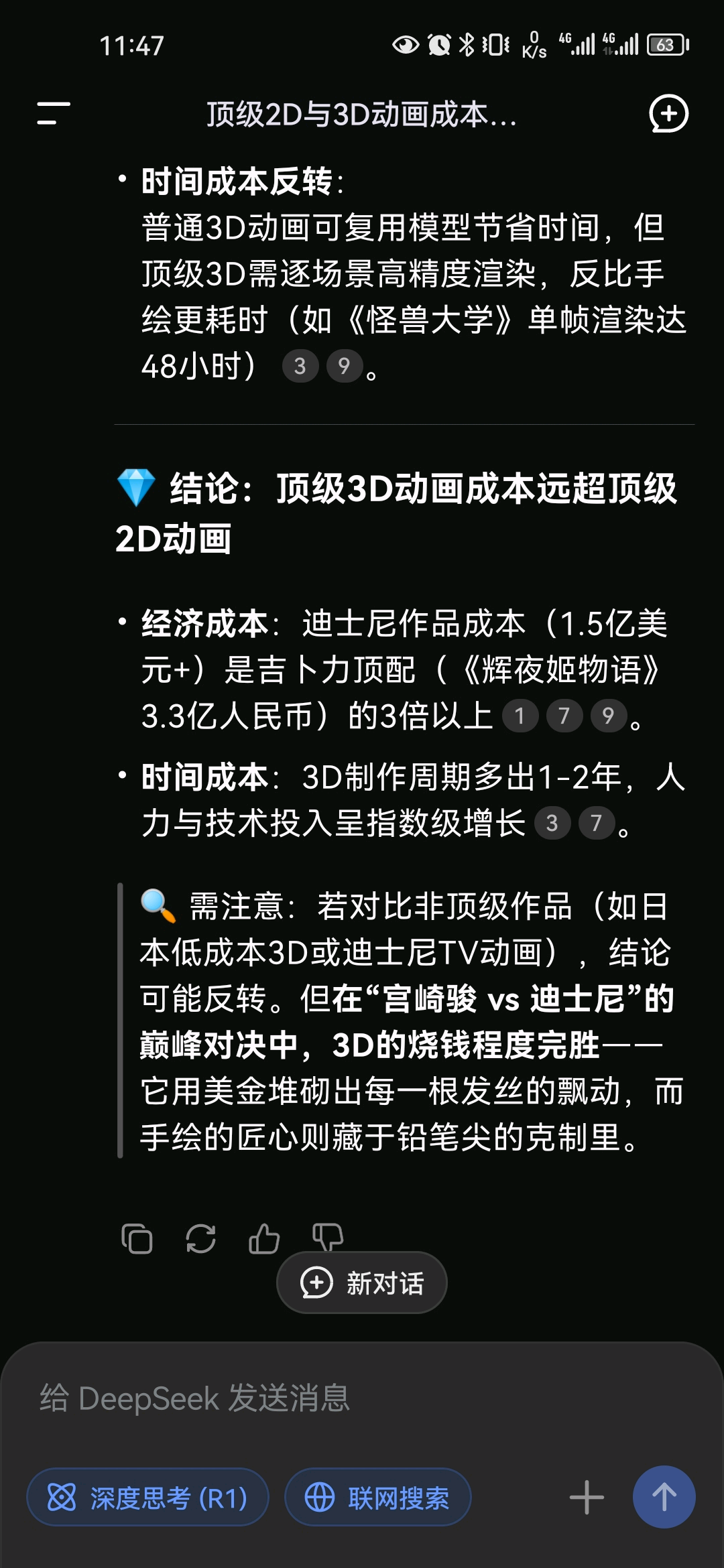The image size is (724, 1568).
Task: Open citation 1 in 经济成本 bullet
Action: (520, 716)
